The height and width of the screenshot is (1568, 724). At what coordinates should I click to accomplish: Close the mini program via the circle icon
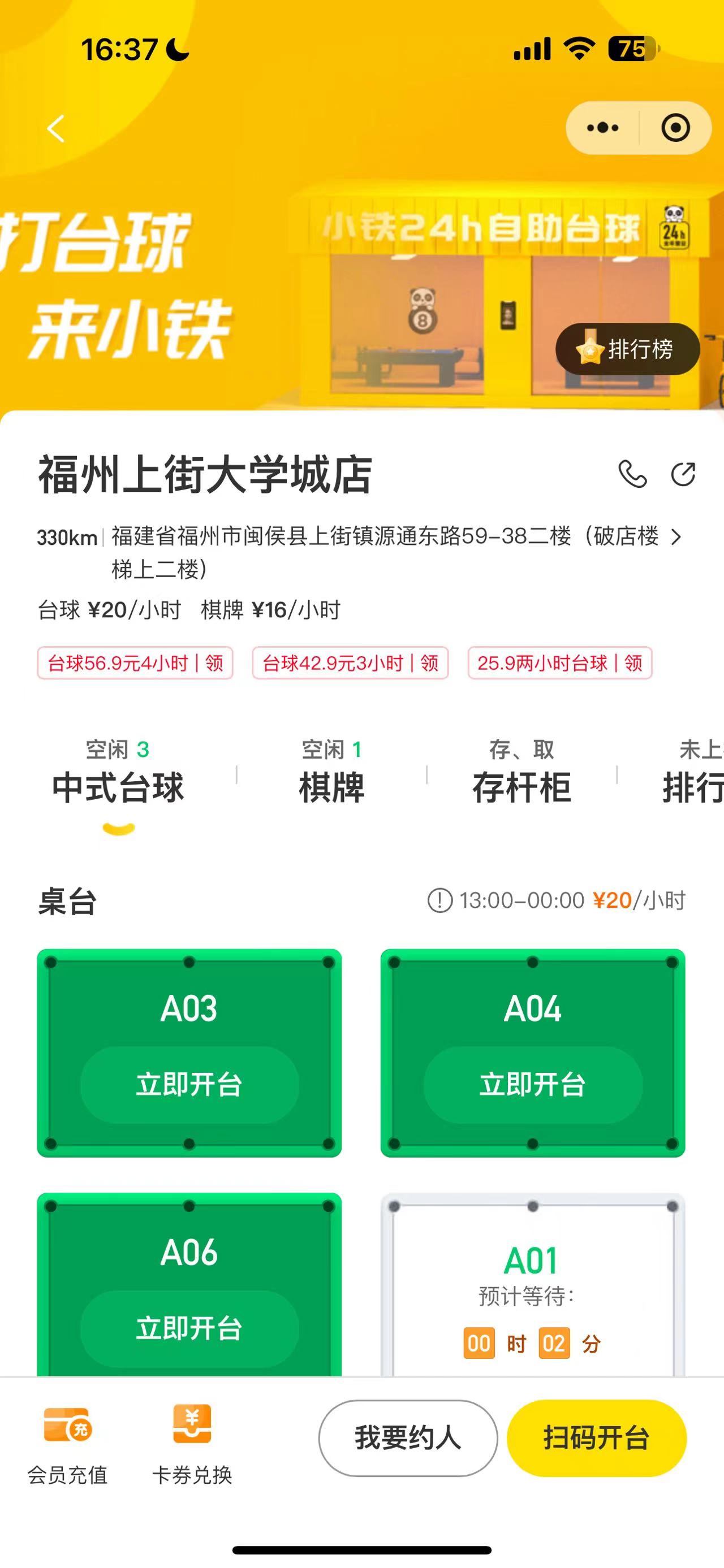point(675,128)
